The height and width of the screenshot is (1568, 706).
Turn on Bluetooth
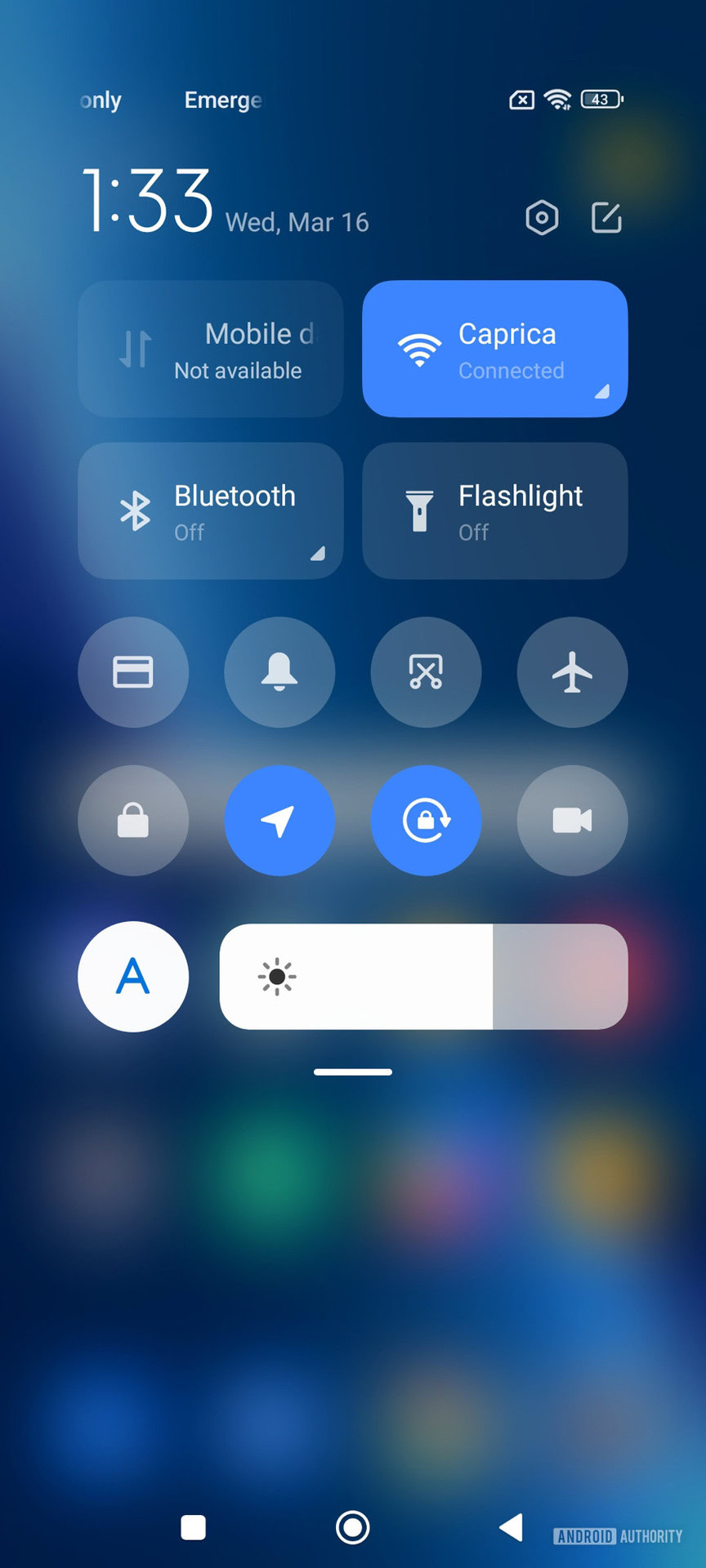(211, 511)
